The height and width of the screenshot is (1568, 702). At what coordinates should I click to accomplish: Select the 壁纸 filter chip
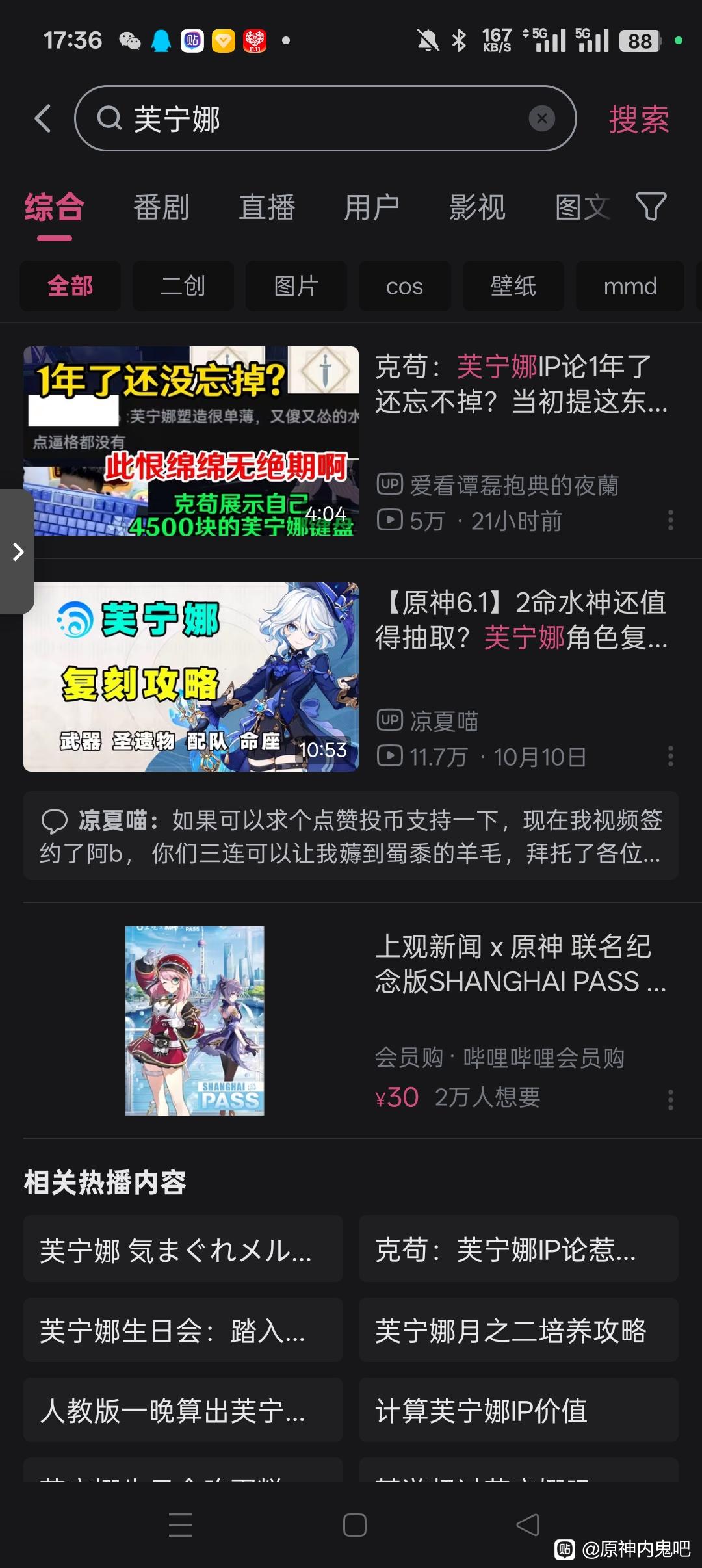click(513, 286)
